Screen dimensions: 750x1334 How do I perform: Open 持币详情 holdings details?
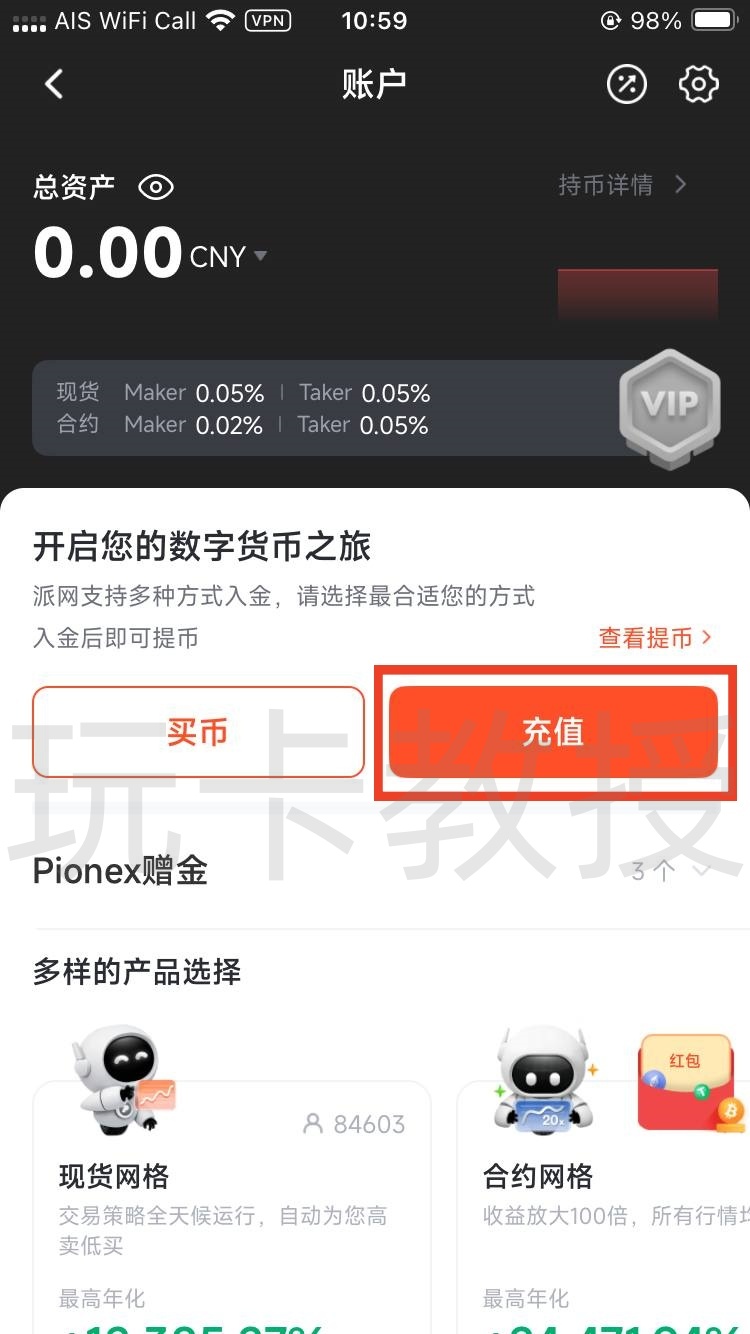pos(622,185)
